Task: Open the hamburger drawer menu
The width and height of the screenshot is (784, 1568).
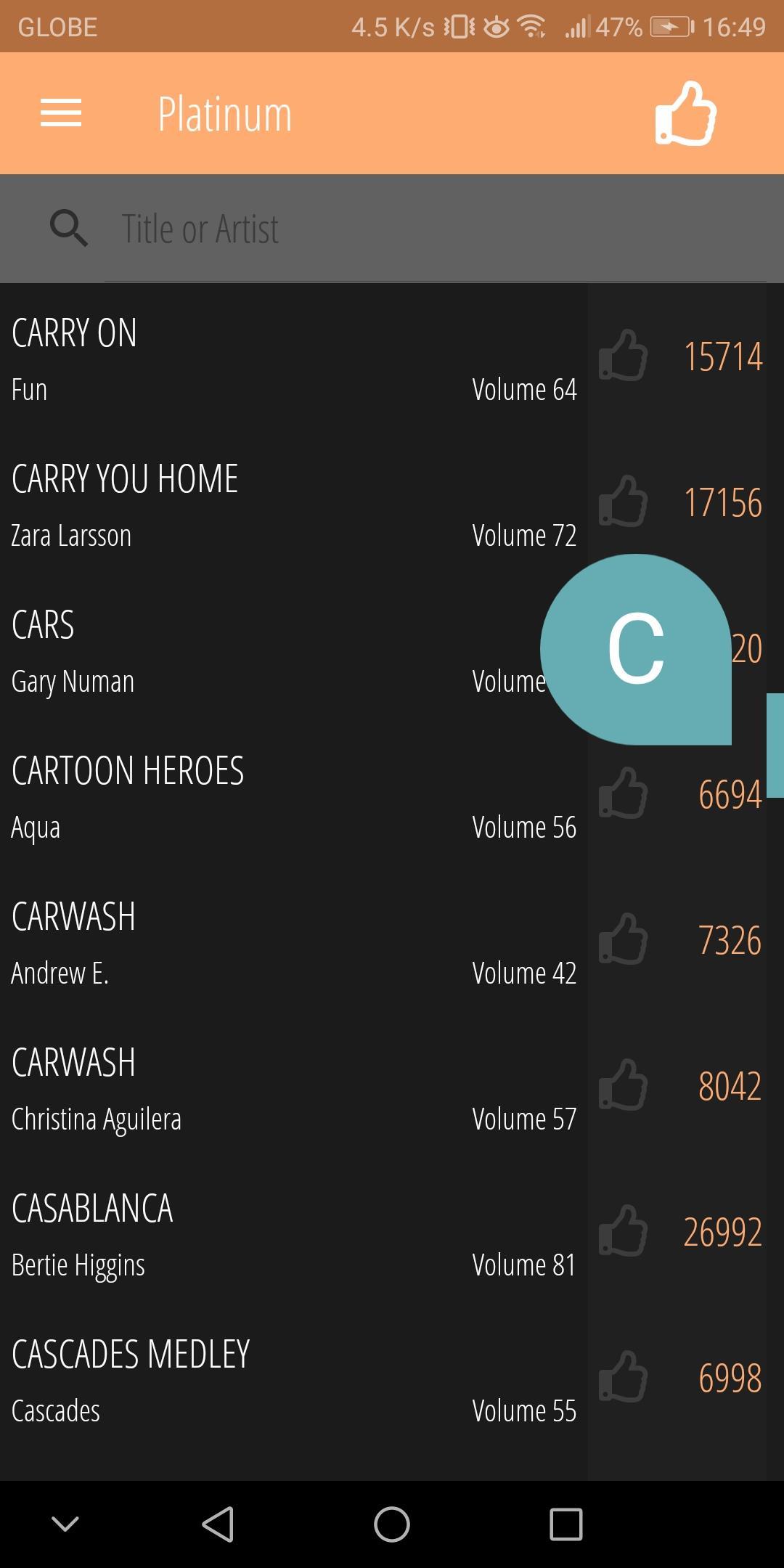Action: 61,113
